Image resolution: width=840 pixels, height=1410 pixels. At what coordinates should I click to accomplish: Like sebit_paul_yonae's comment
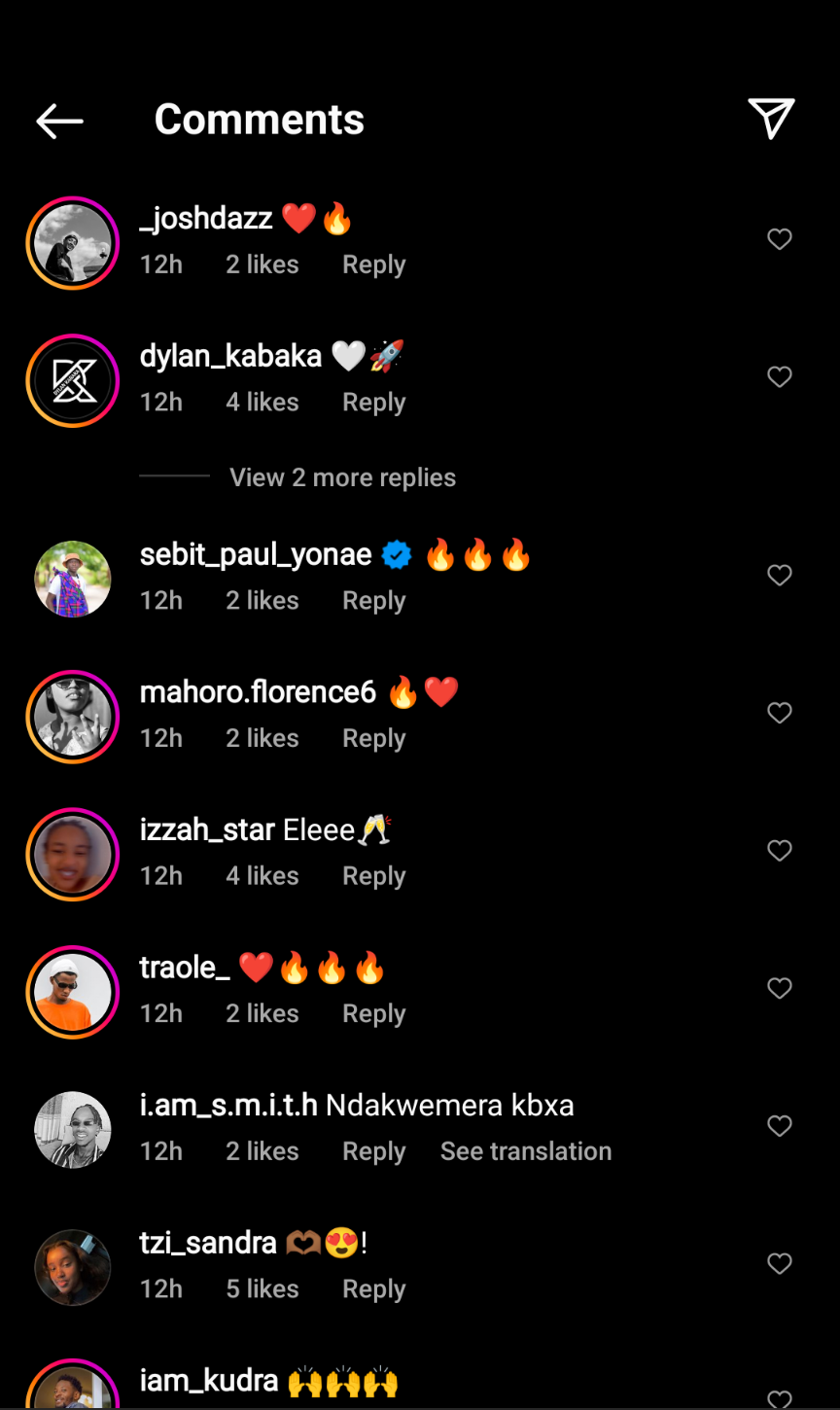coord(780,576)
